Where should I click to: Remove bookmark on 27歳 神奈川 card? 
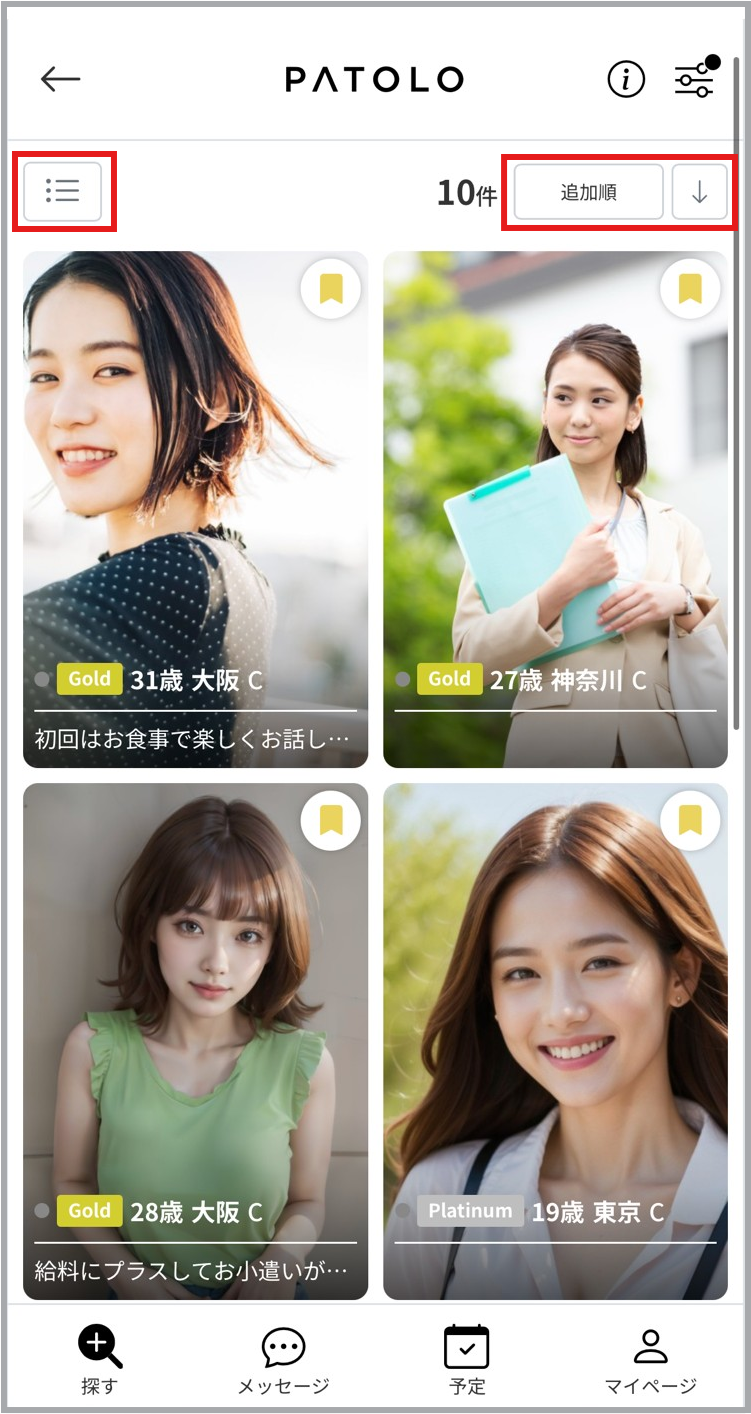(x=691, y=289)
